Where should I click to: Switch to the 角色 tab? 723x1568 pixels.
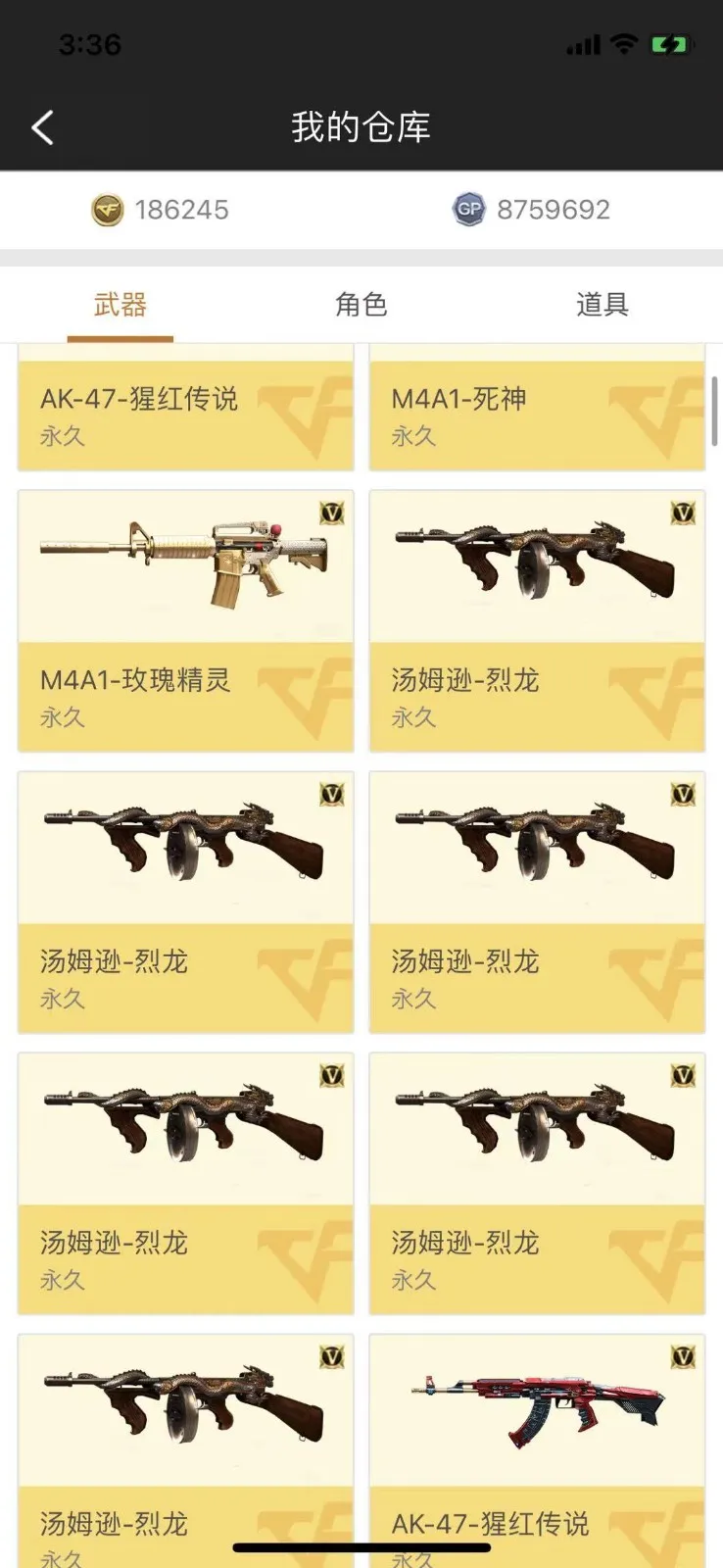[361, 305]
